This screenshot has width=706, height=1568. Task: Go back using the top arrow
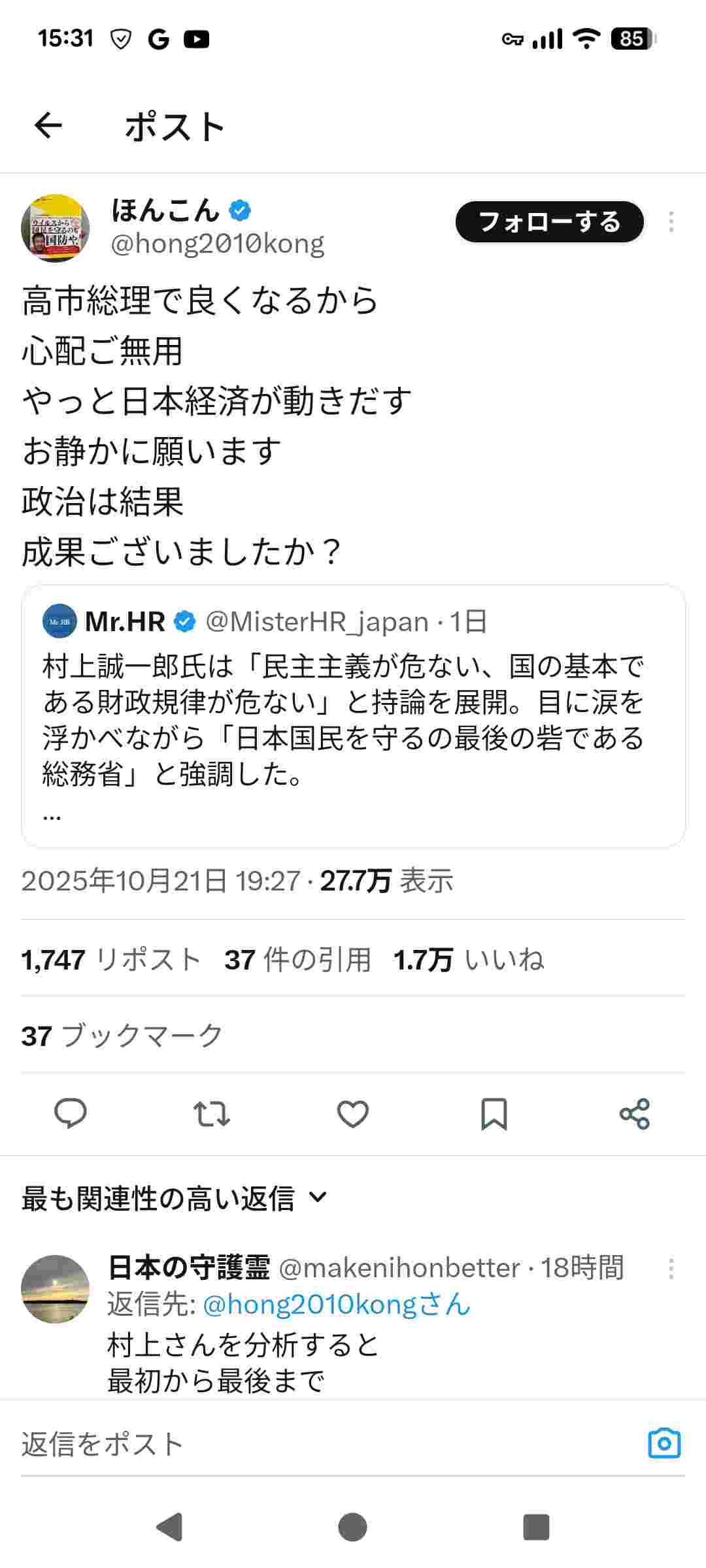pos(48,125)
